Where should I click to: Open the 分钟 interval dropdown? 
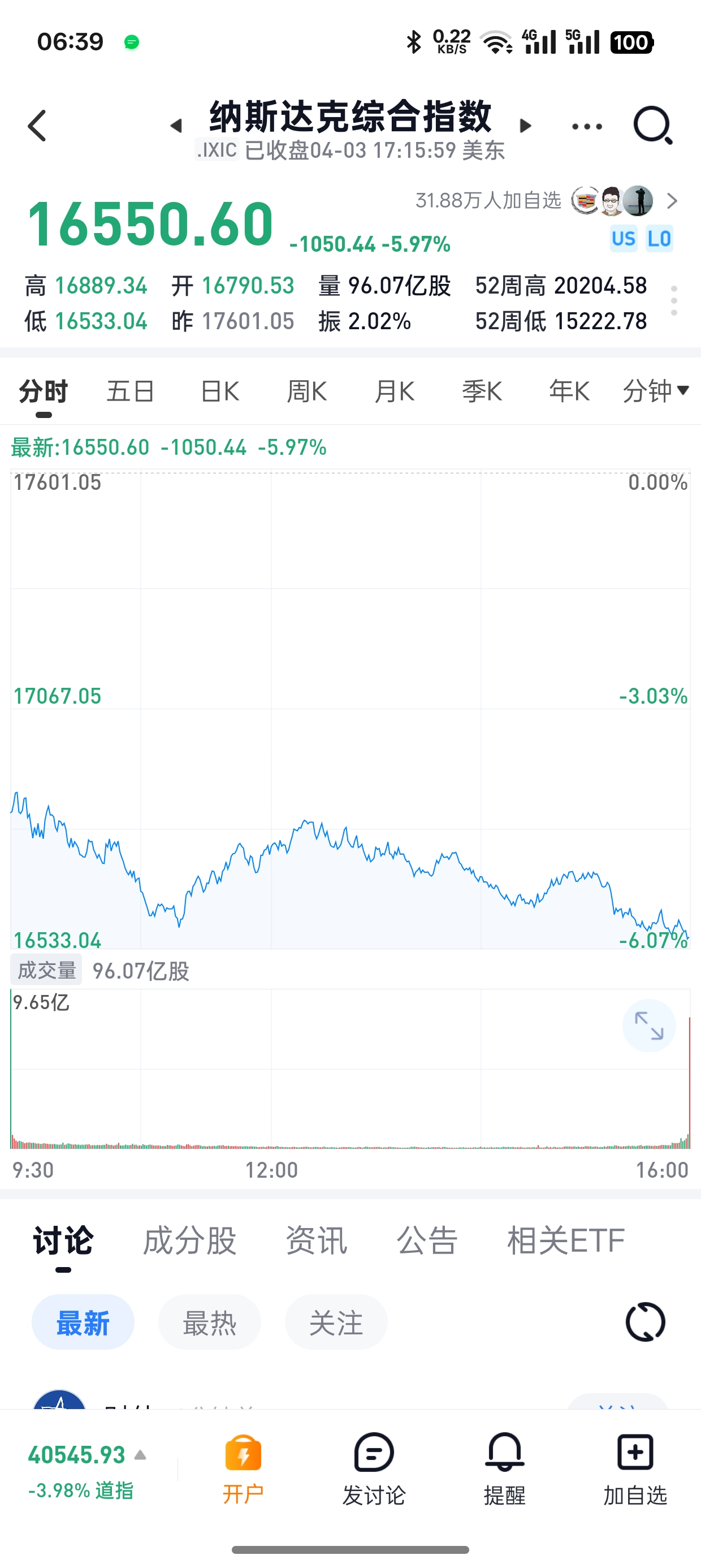coord(655,391)
